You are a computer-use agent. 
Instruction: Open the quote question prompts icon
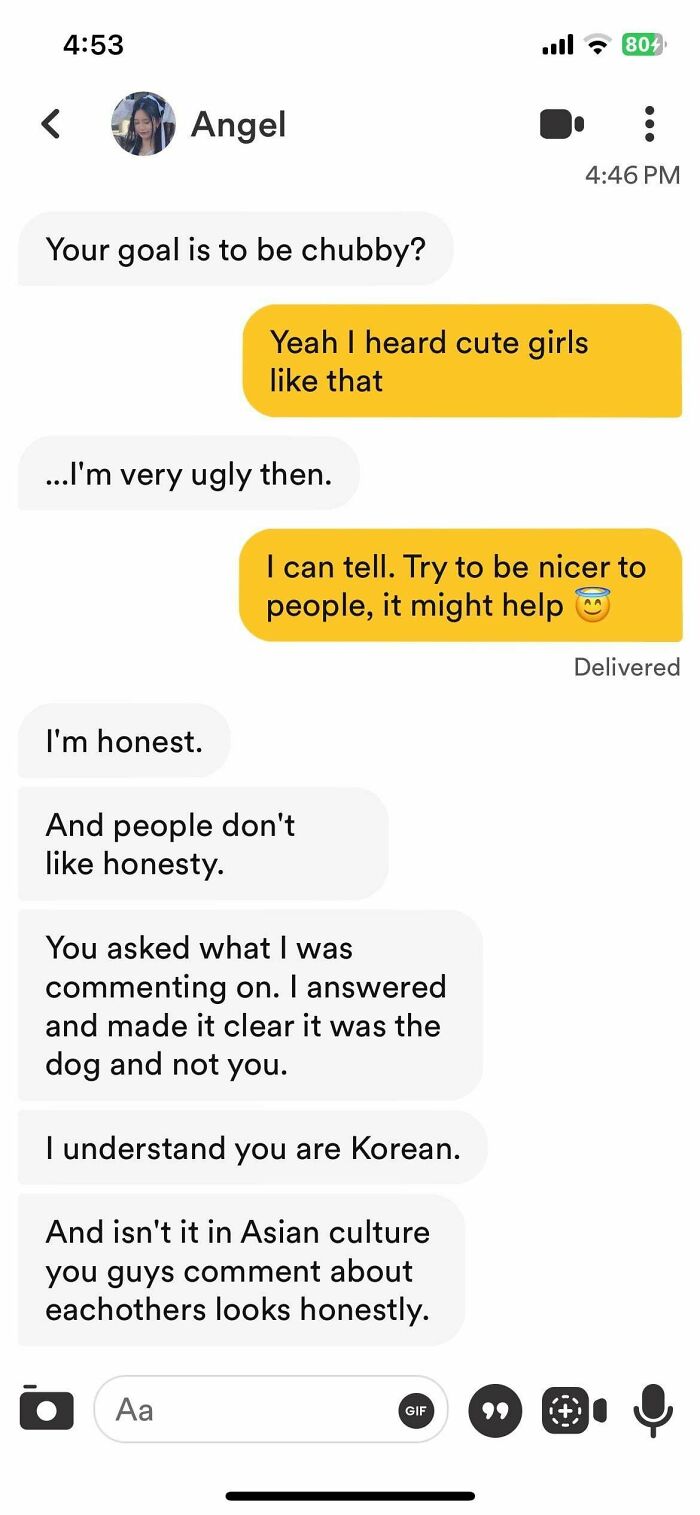495,1410
